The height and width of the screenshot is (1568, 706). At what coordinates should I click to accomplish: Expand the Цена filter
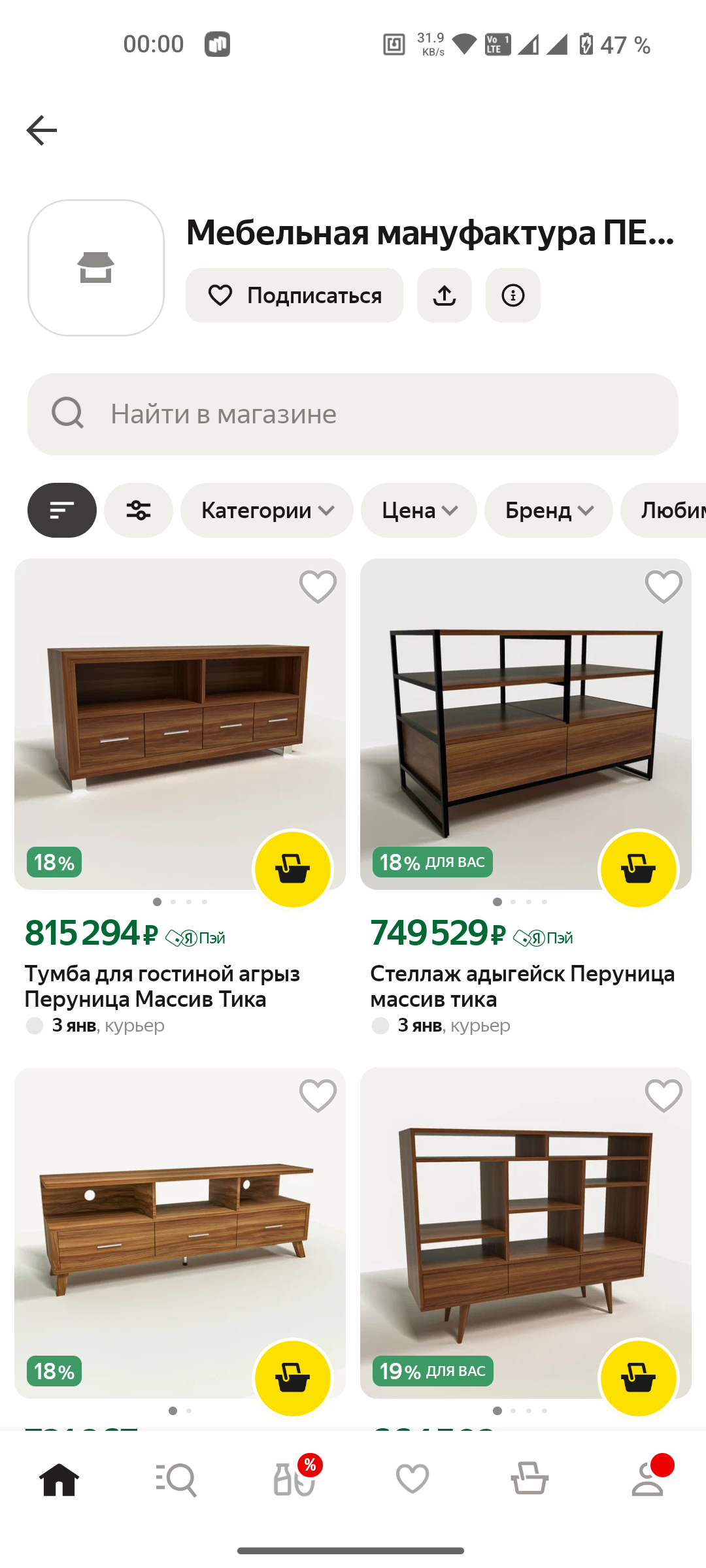[419, 510]
